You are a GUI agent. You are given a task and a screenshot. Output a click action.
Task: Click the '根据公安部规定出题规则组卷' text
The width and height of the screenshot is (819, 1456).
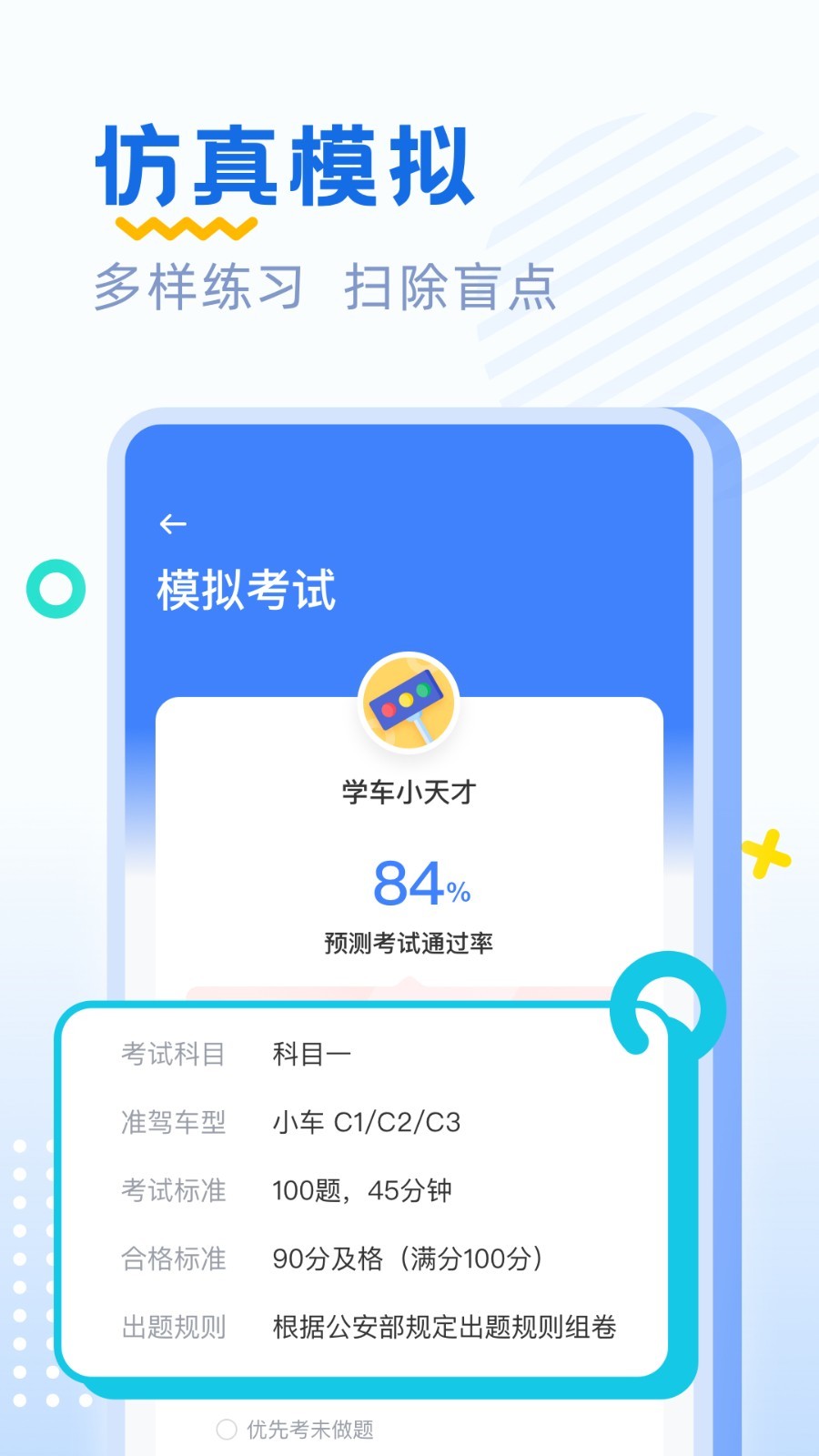point(443,1328)
